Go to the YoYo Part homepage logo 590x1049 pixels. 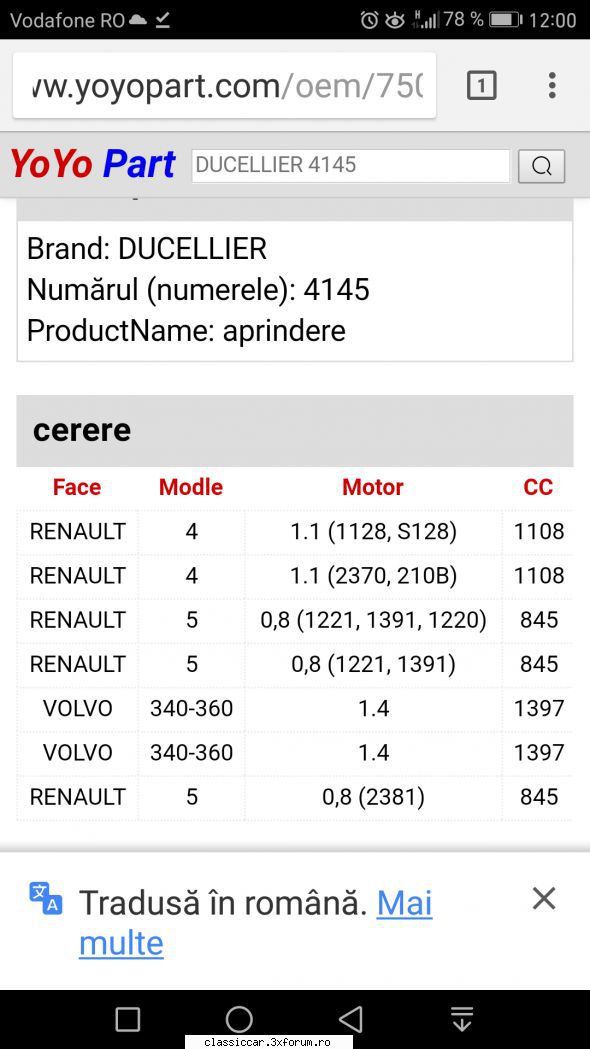[x=93, y=165]
